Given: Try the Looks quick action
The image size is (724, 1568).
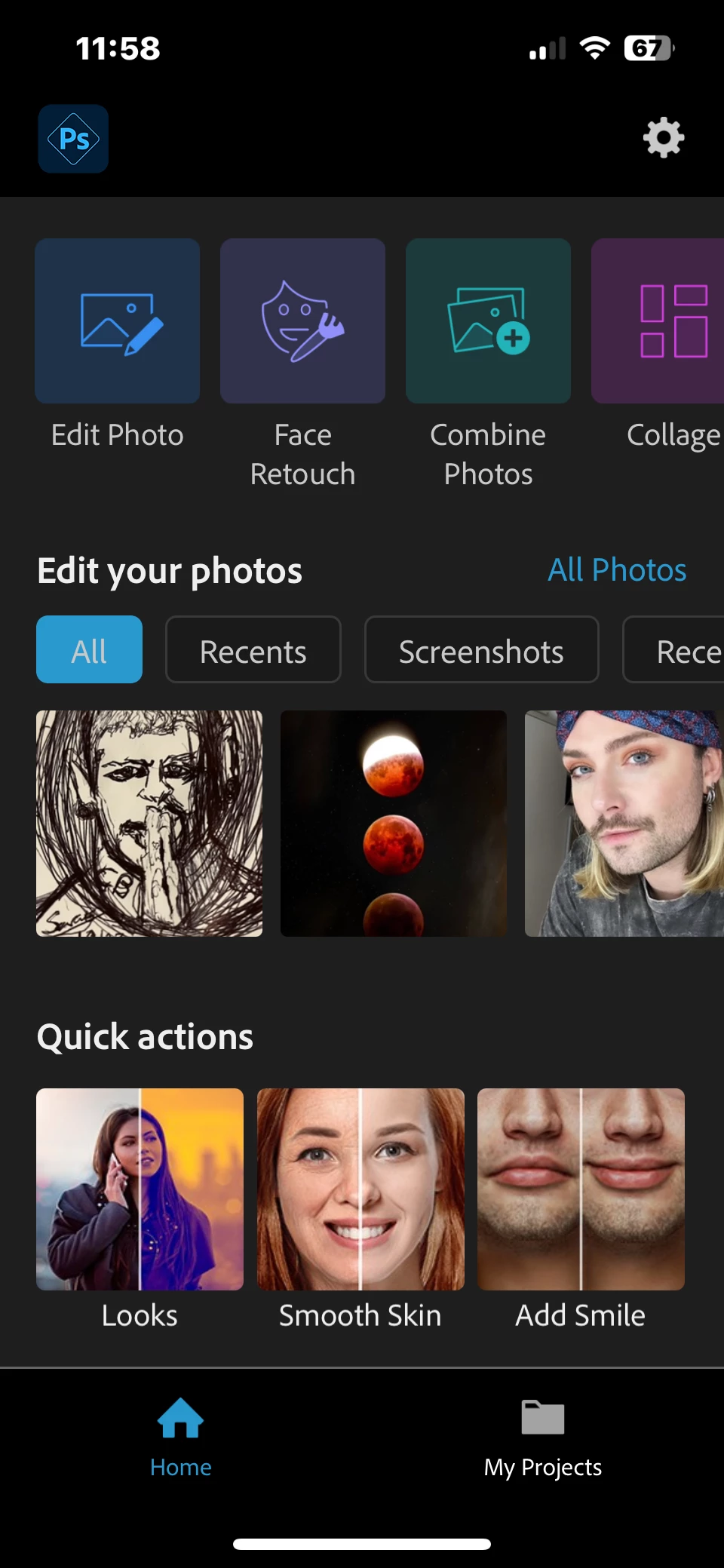Looking at the screenshot, I should [x=140, y=1189].
